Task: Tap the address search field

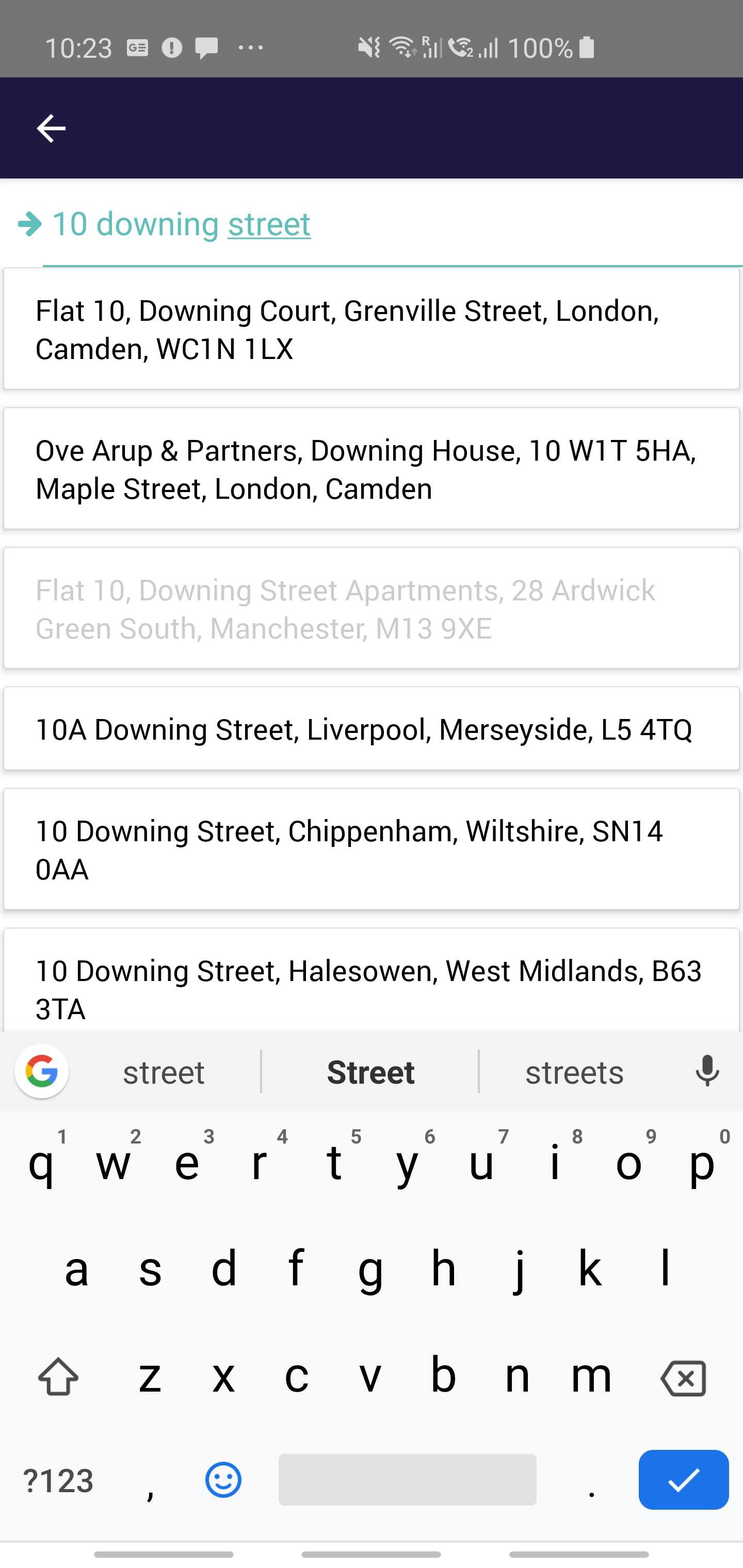Action: (390, 224)
